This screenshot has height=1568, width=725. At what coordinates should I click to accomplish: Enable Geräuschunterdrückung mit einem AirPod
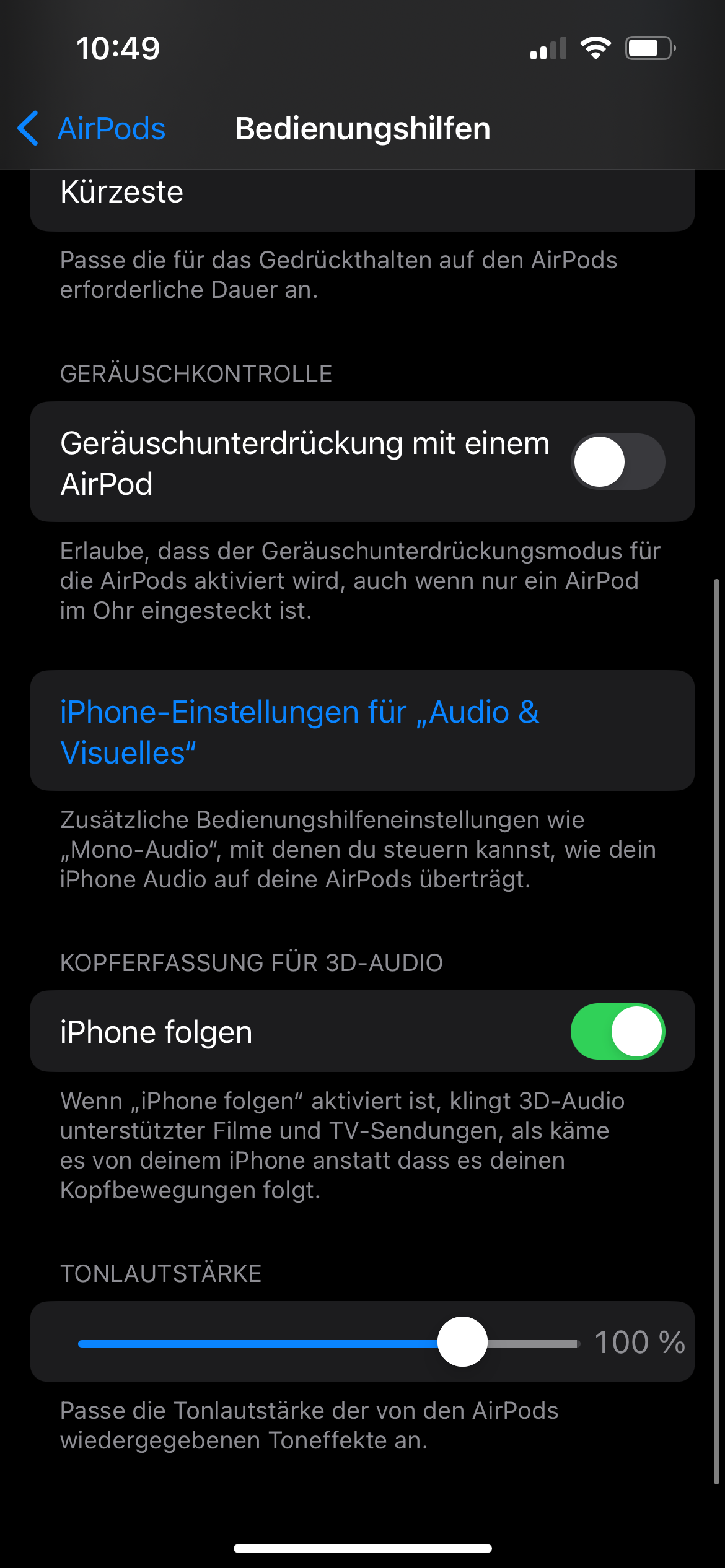(617, 462)
